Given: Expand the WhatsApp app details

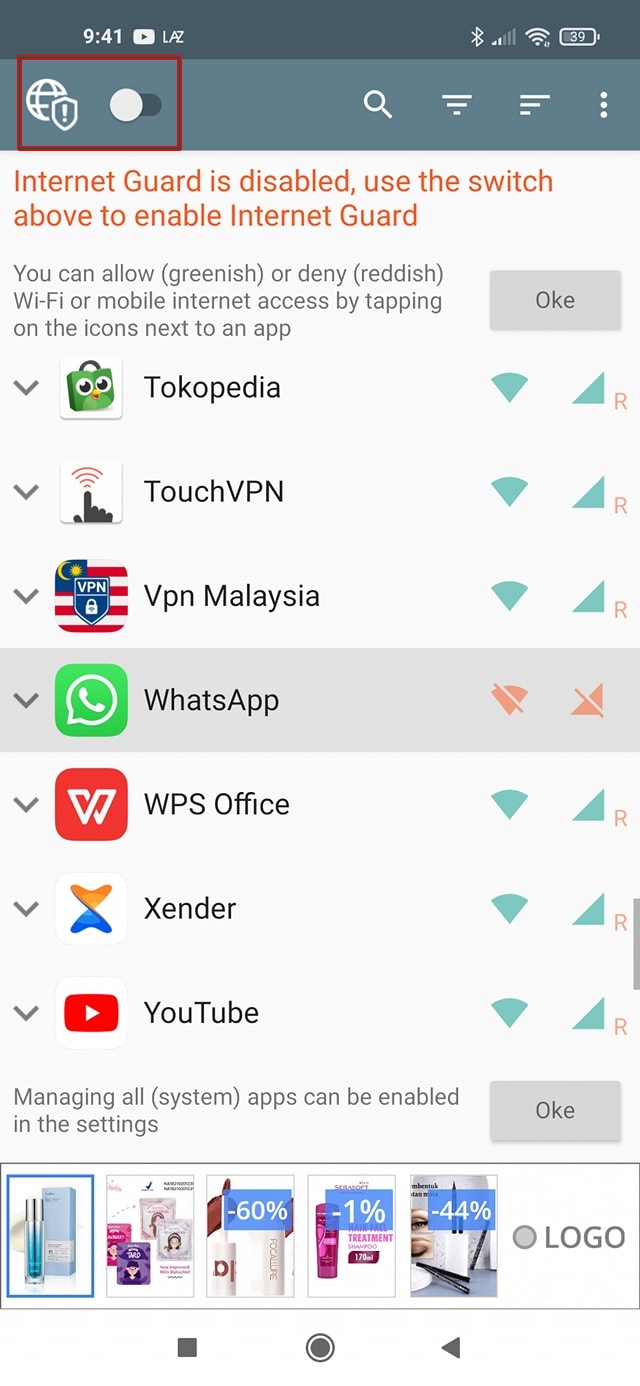Looking at the screenshot, I should [x=27, y=700].
